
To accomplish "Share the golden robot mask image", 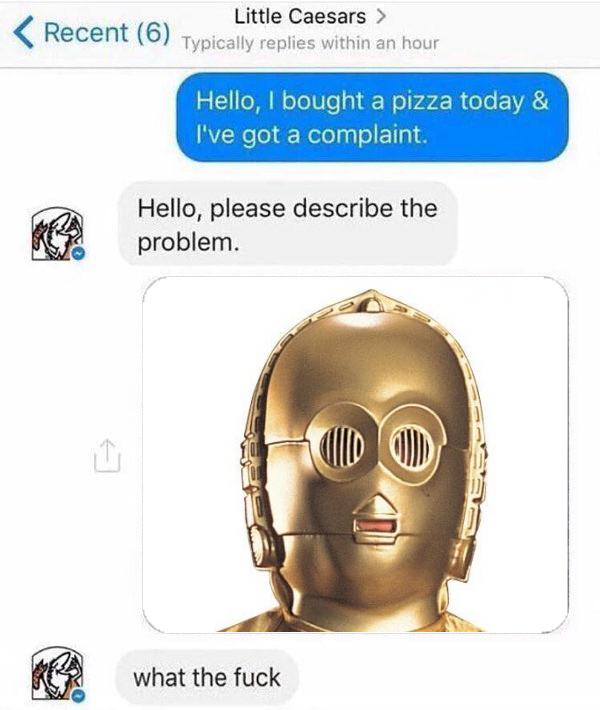I will coord(106,456).
